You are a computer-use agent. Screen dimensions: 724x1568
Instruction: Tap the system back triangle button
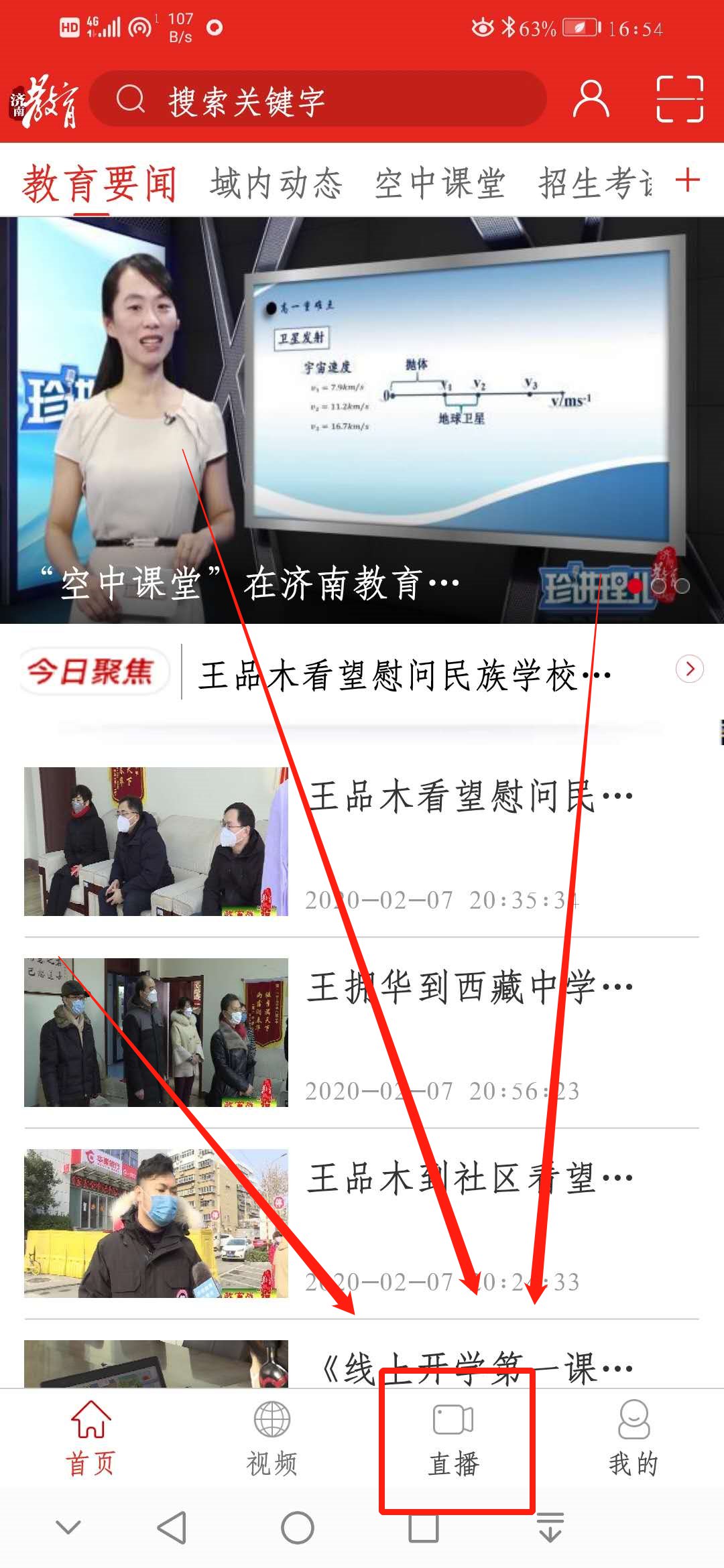[x=172, y=1528]
